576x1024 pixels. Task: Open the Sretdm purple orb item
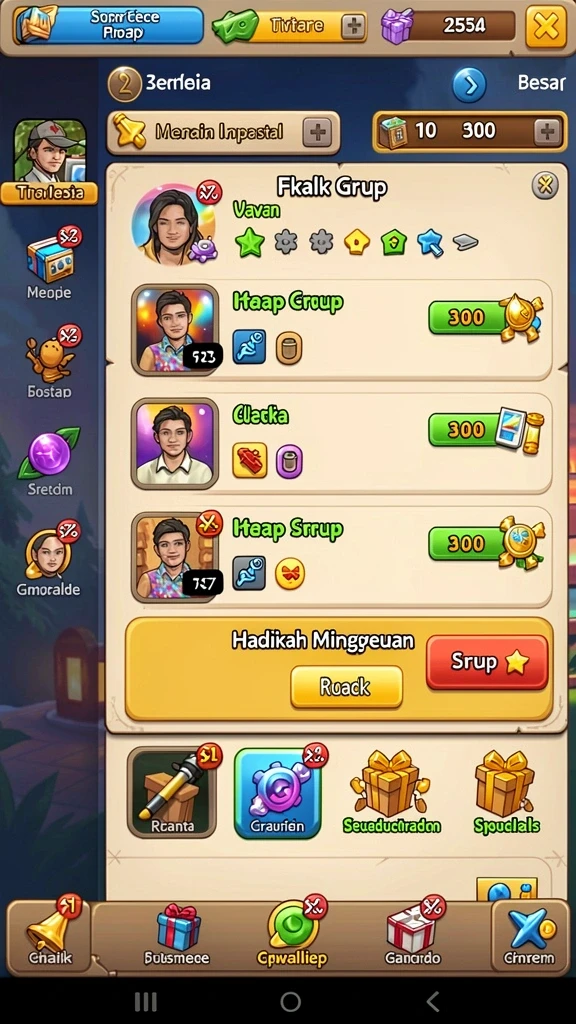click(50, 462)
